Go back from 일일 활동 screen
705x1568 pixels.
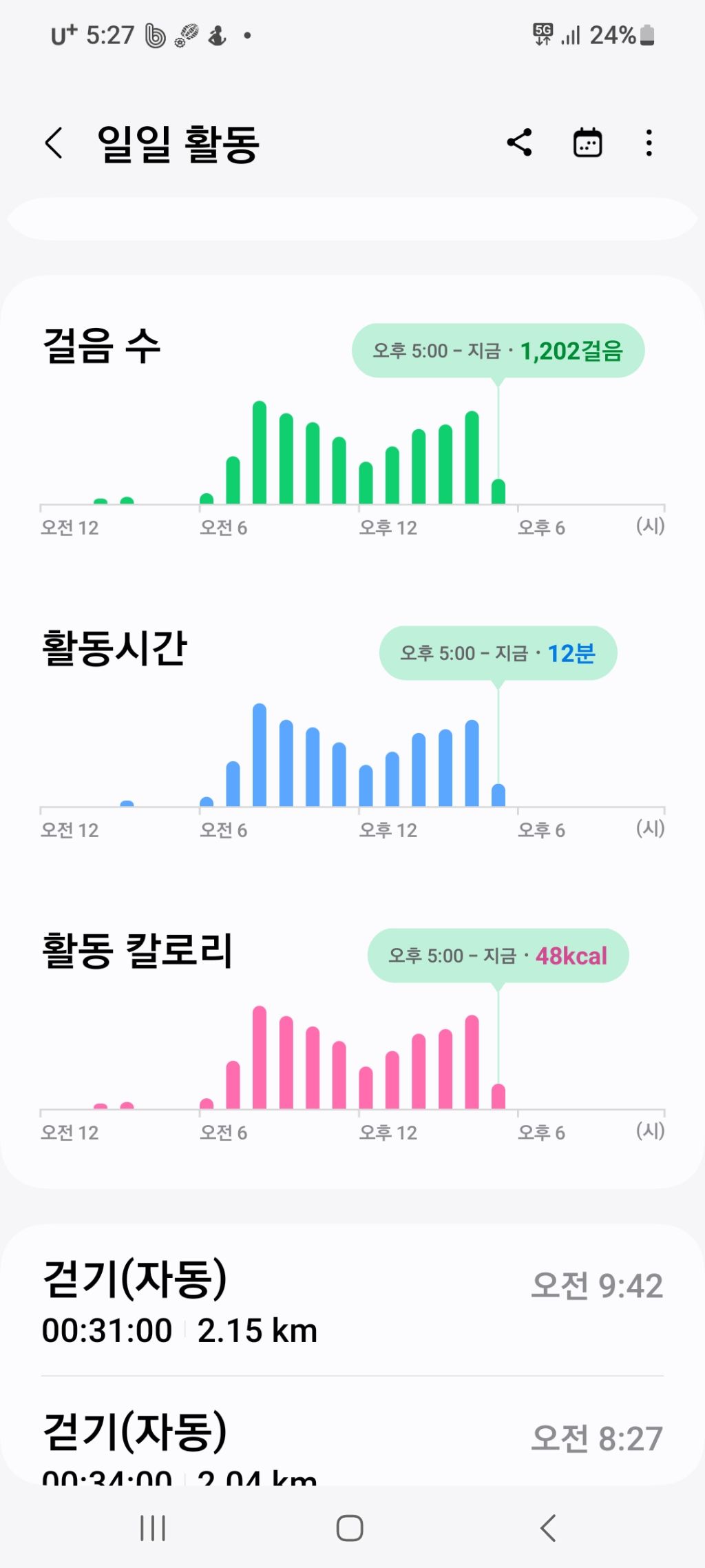[x=54, y=143]
